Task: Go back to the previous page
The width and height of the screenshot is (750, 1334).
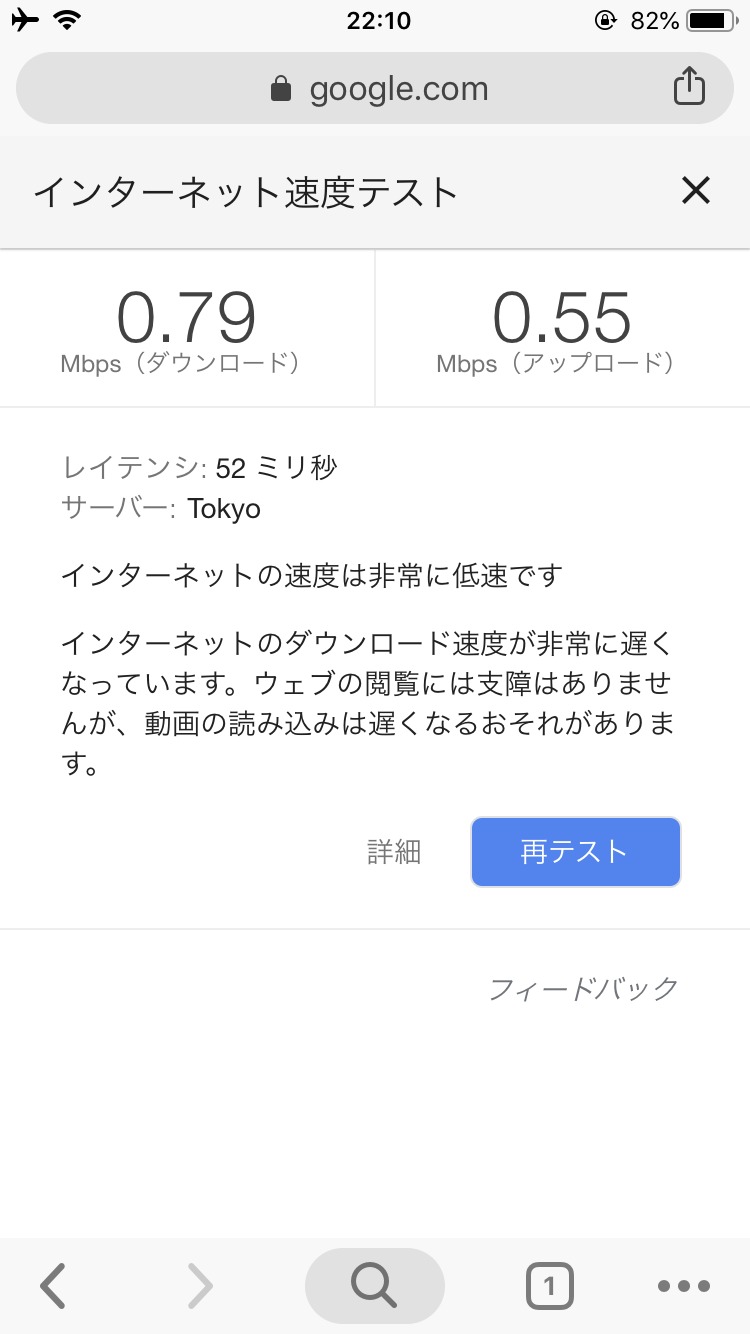Action: tap(53, 1285)
